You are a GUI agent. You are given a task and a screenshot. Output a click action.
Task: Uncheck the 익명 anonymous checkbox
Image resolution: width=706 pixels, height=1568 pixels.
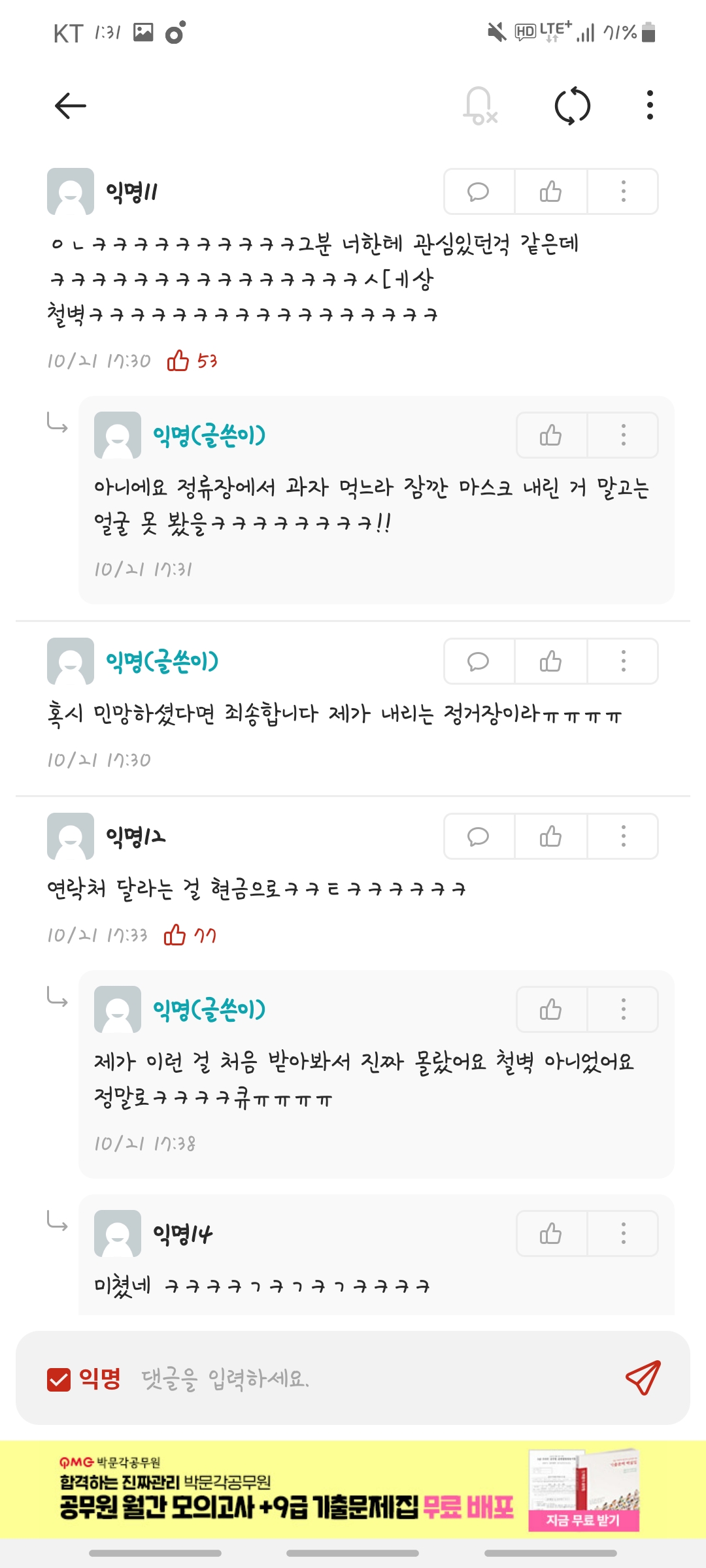point(59,1380)
